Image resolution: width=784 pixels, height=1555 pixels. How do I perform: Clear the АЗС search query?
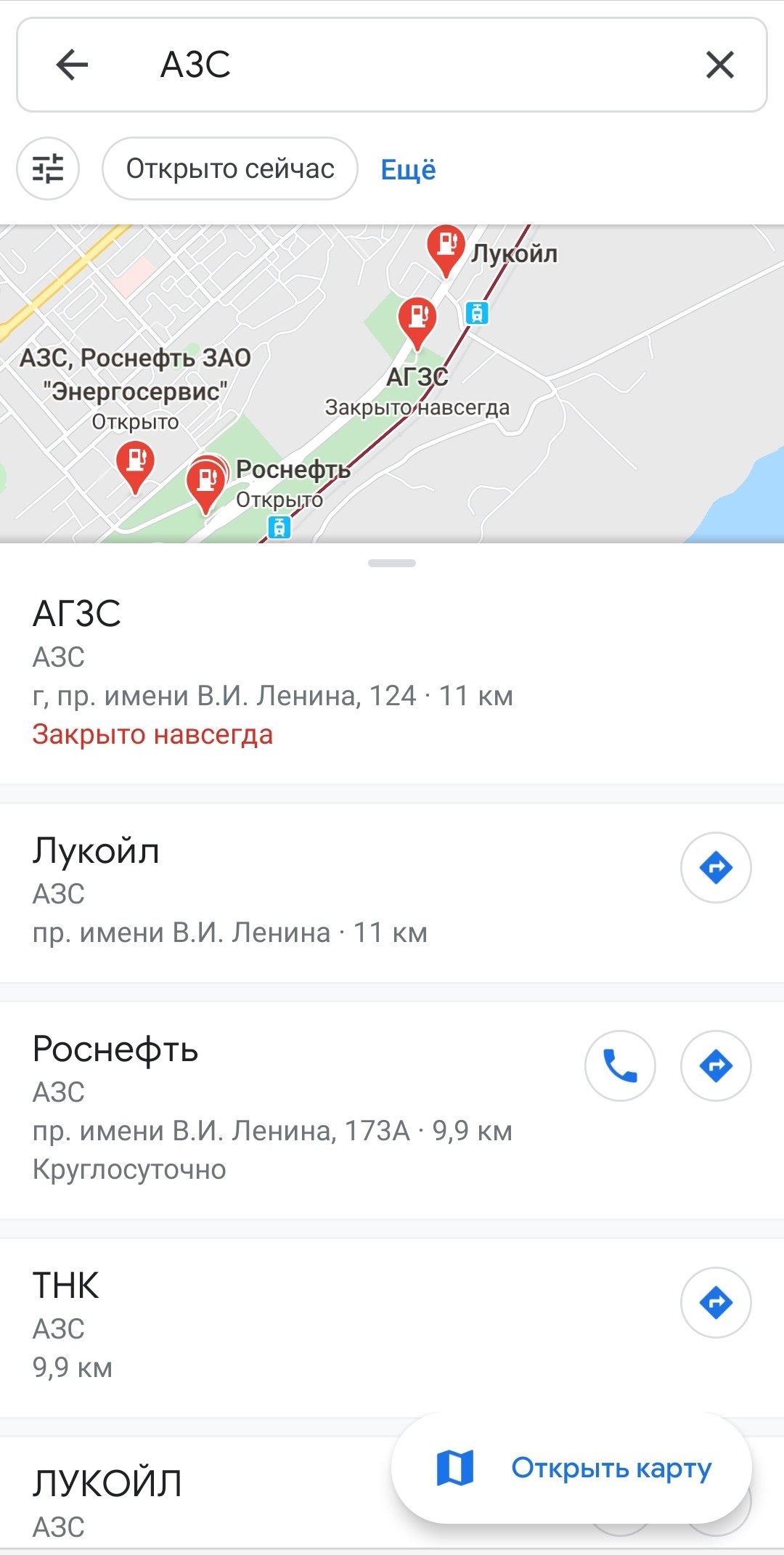click(719, 65)
